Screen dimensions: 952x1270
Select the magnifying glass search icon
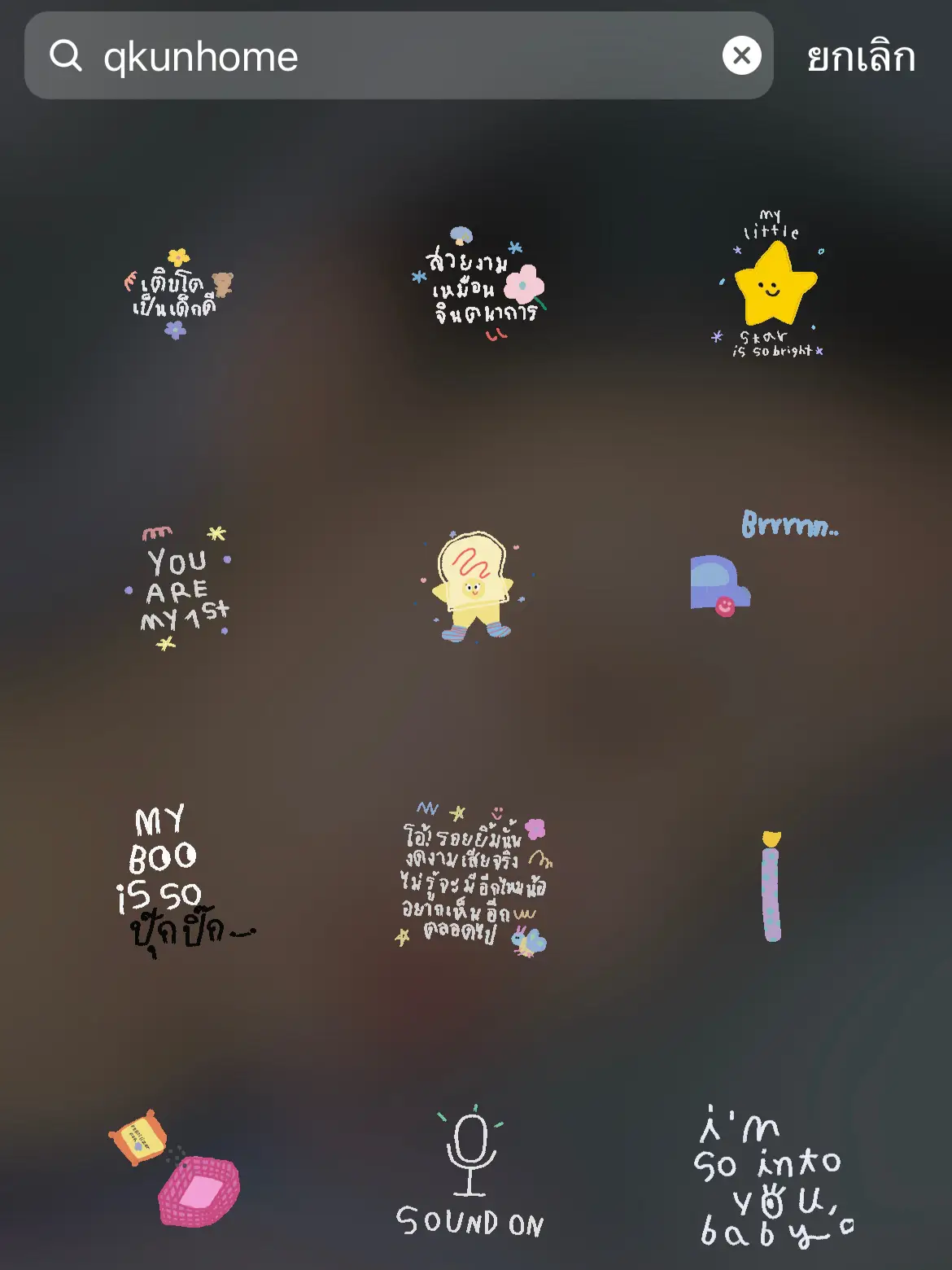point(65,57)
